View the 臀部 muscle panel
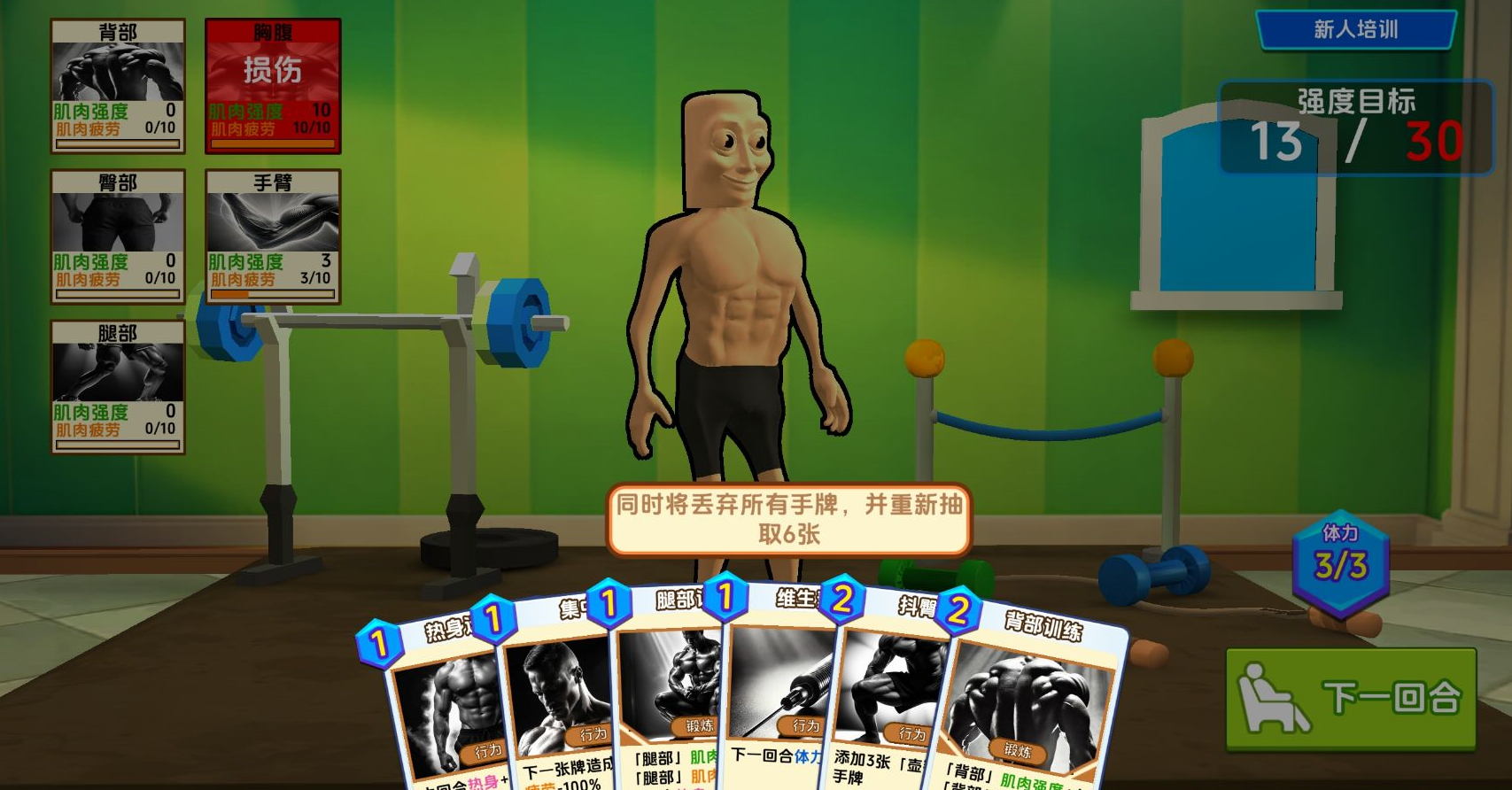The height and width of the screenshot is (790, 1512). click(x=118, y=236)
